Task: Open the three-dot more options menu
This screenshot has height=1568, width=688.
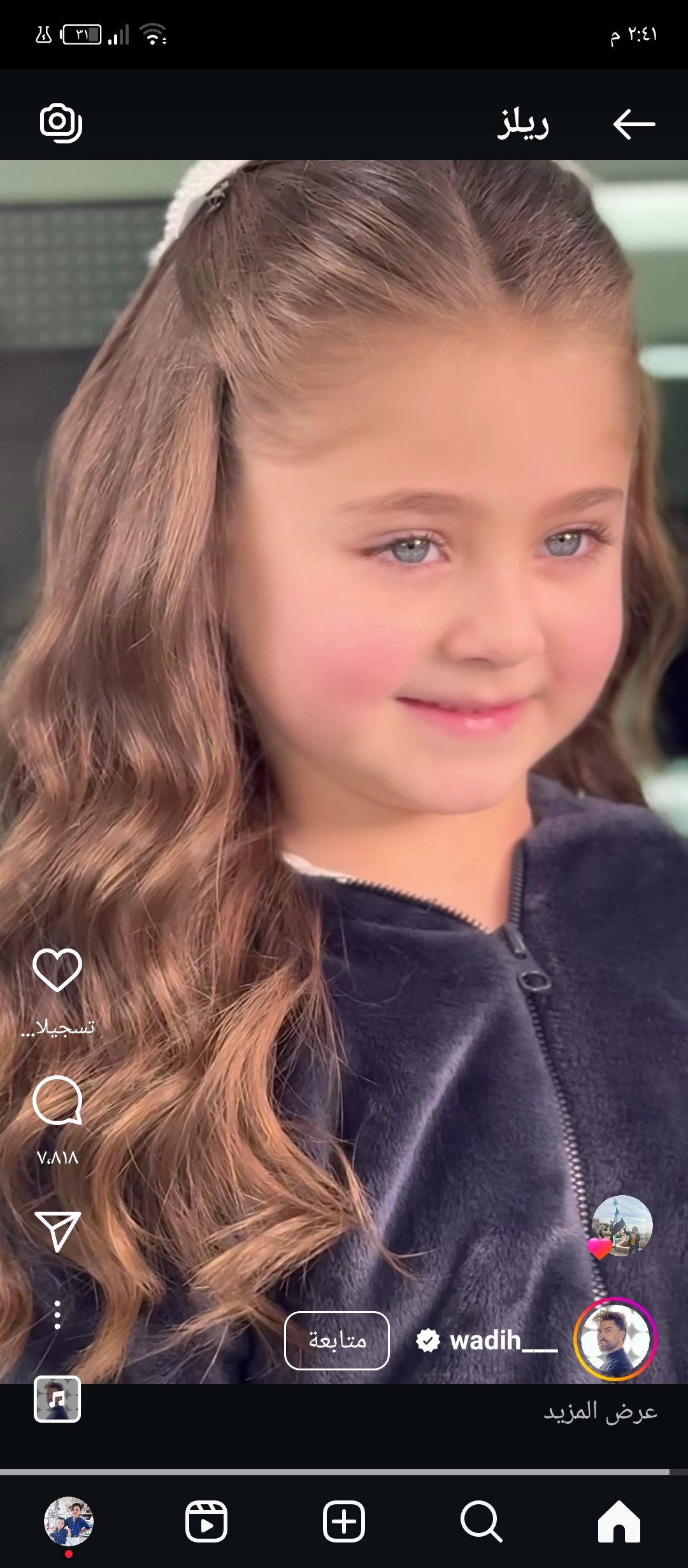Action: (57, 1314)
